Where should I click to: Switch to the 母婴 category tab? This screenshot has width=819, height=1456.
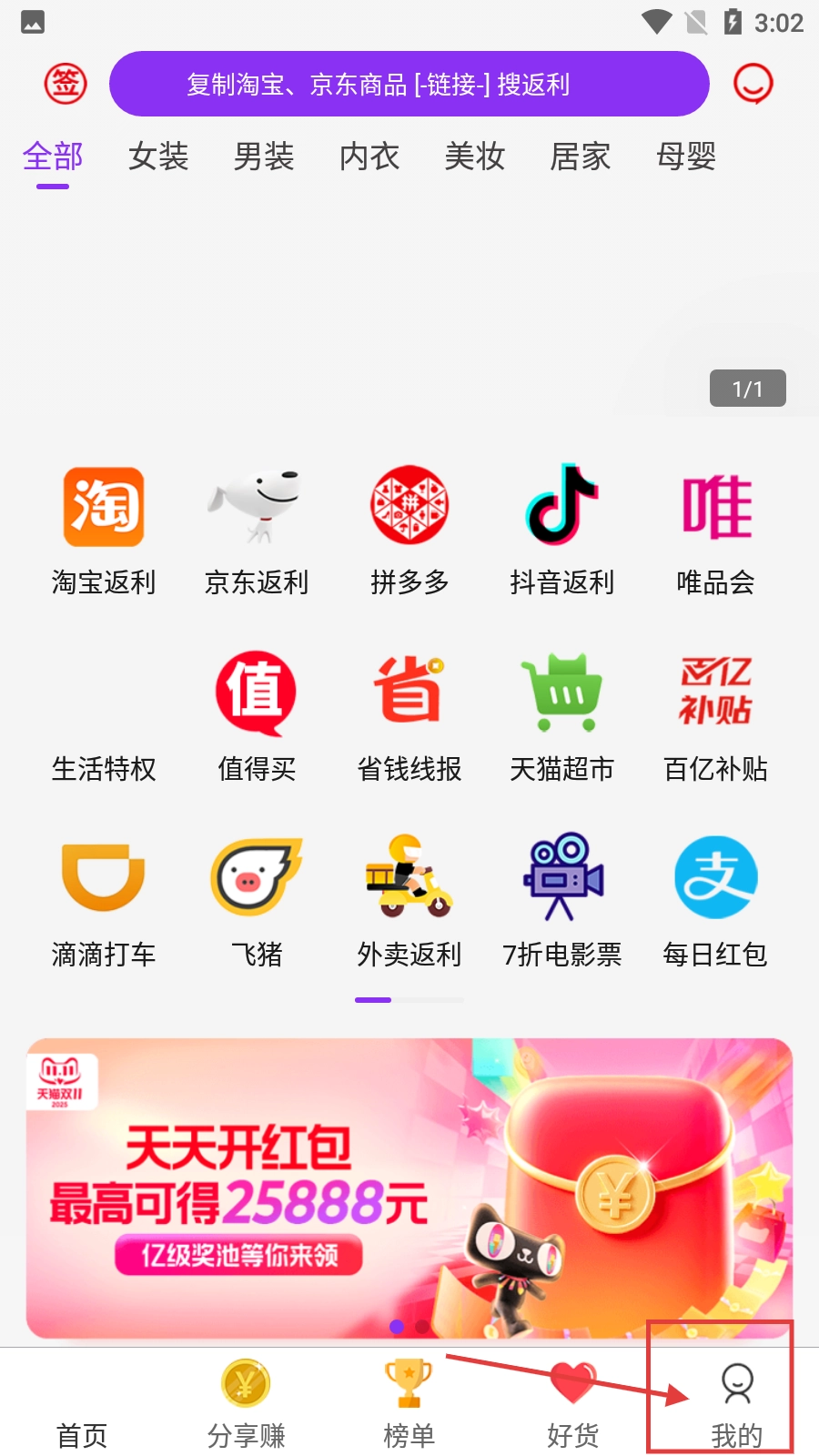[686, 157]
